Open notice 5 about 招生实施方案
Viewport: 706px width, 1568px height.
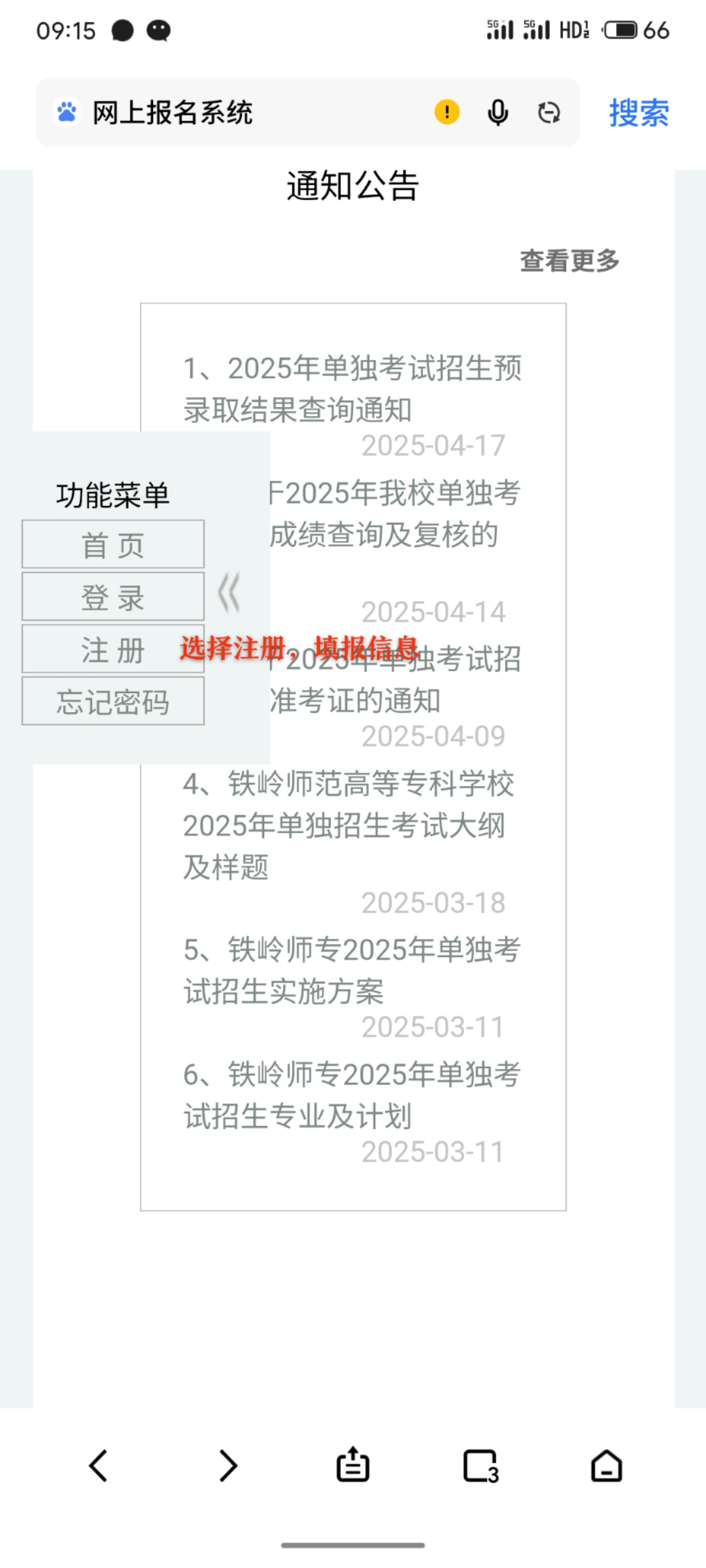[352, 970]
